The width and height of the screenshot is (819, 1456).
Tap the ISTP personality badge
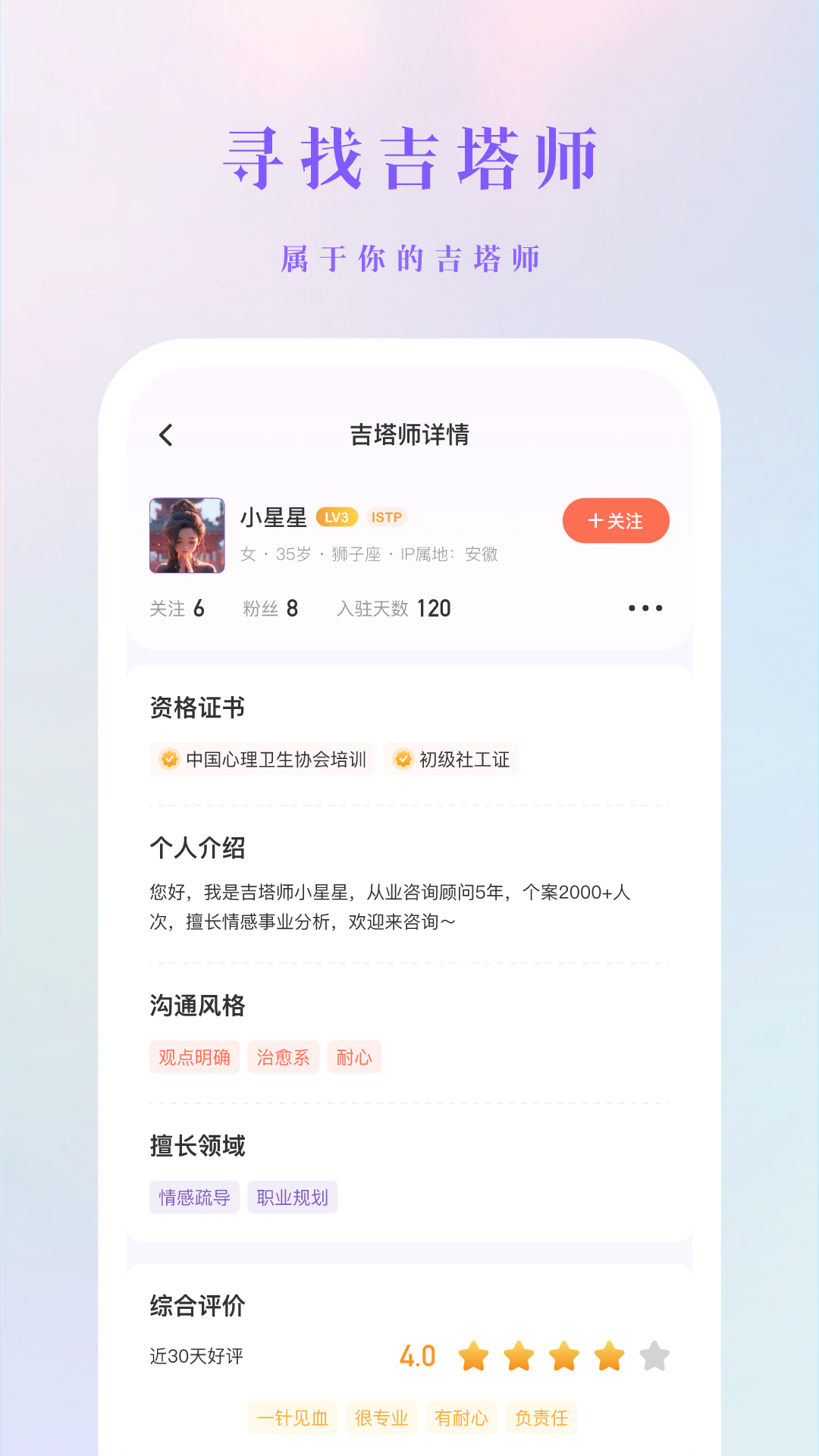pos(388,516)
